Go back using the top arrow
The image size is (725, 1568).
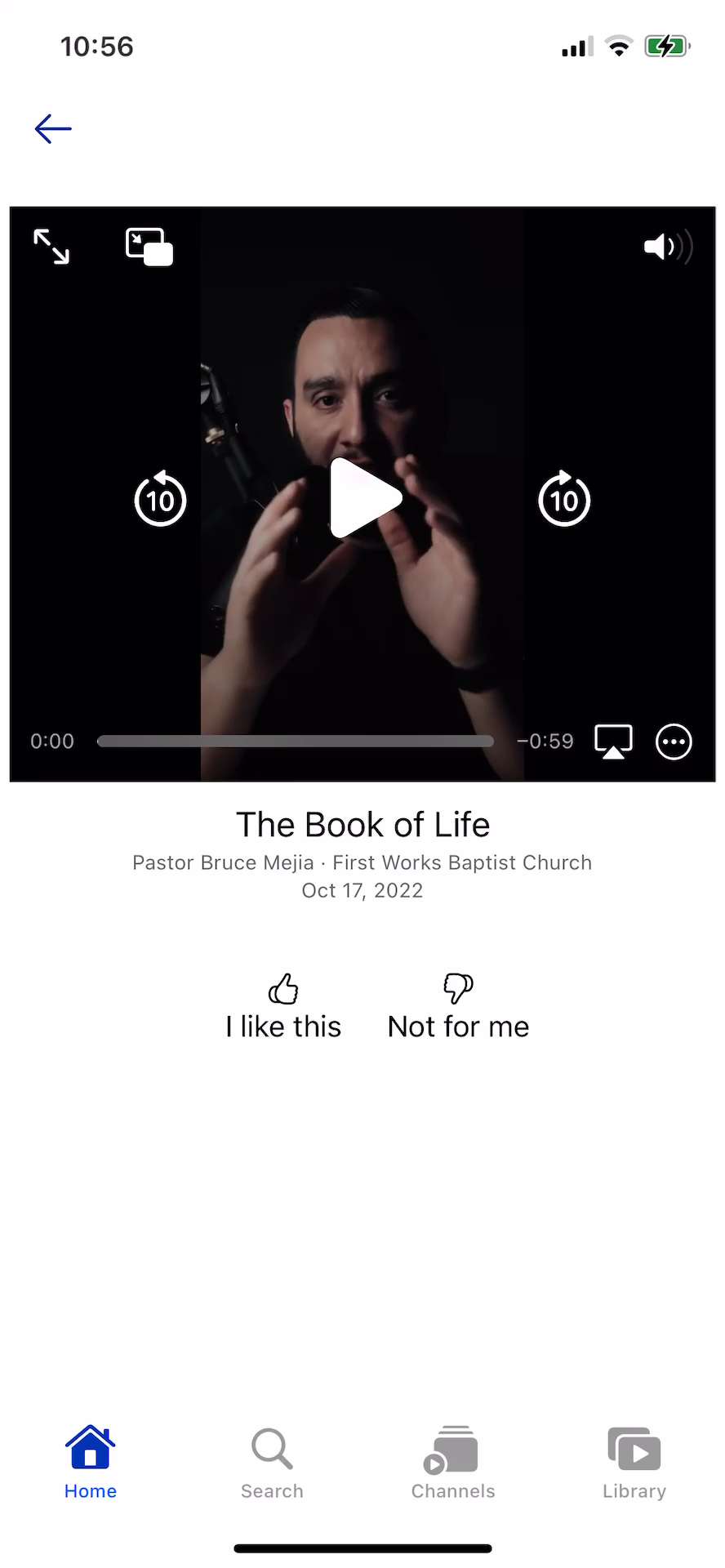pyautogui.click(x=53, y=129)
